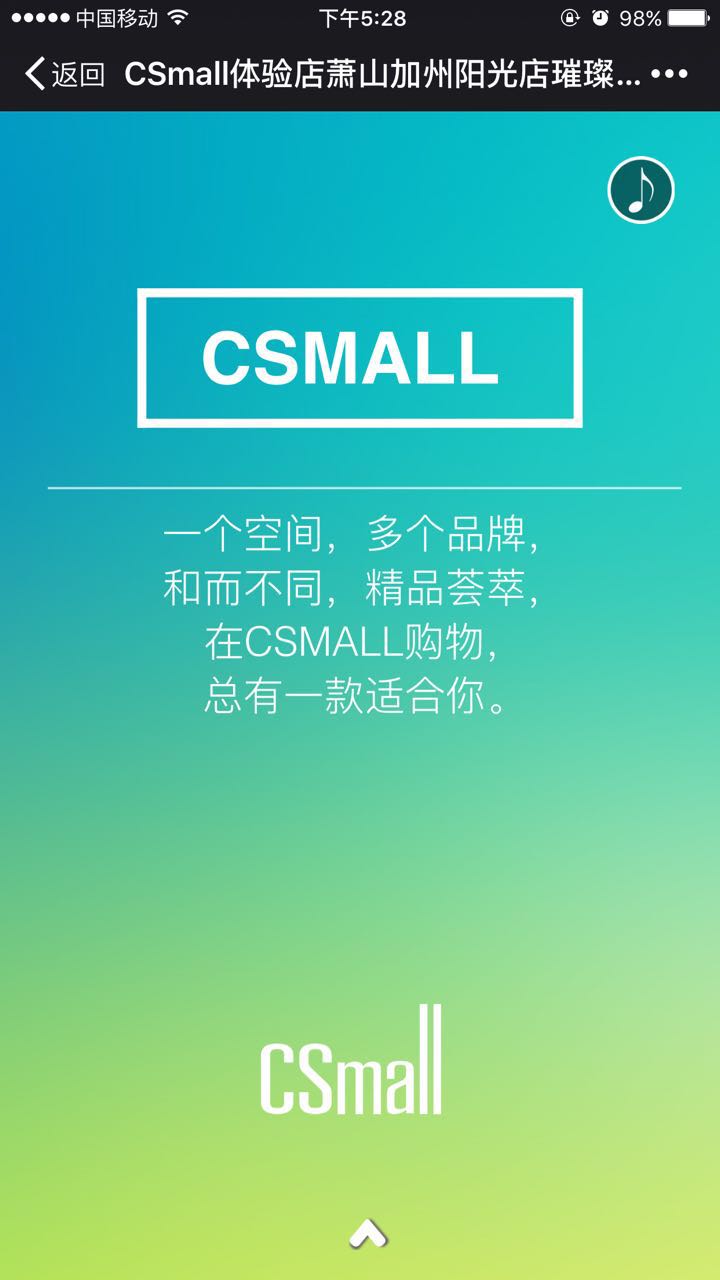Tap the up arrow to advance page
The width and height of the screenshot is (720, 1280).
pos(367,1233)
